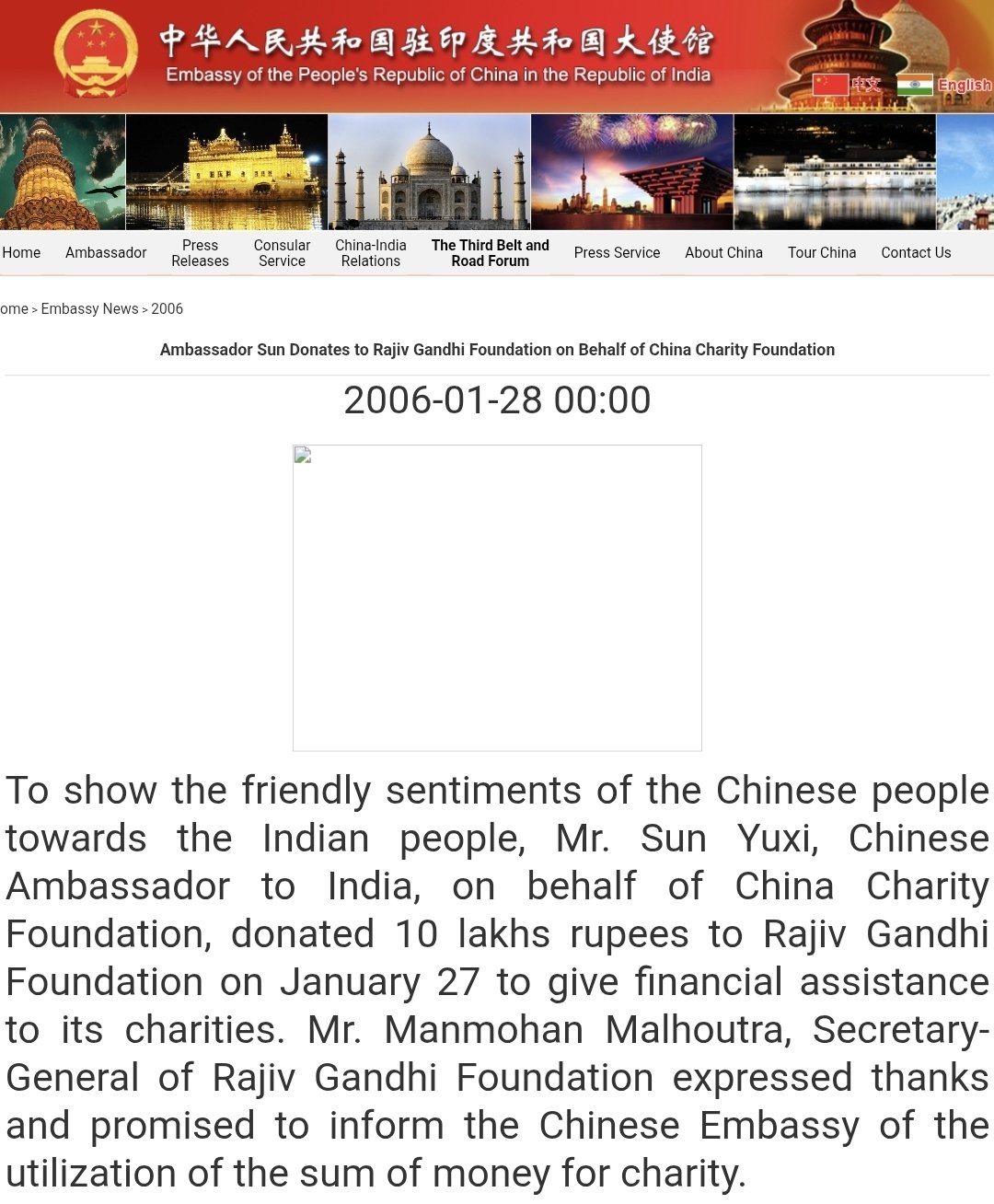Open Embassy News breadcrumb link
994x1204 pixels.
(x=89, y=308)
